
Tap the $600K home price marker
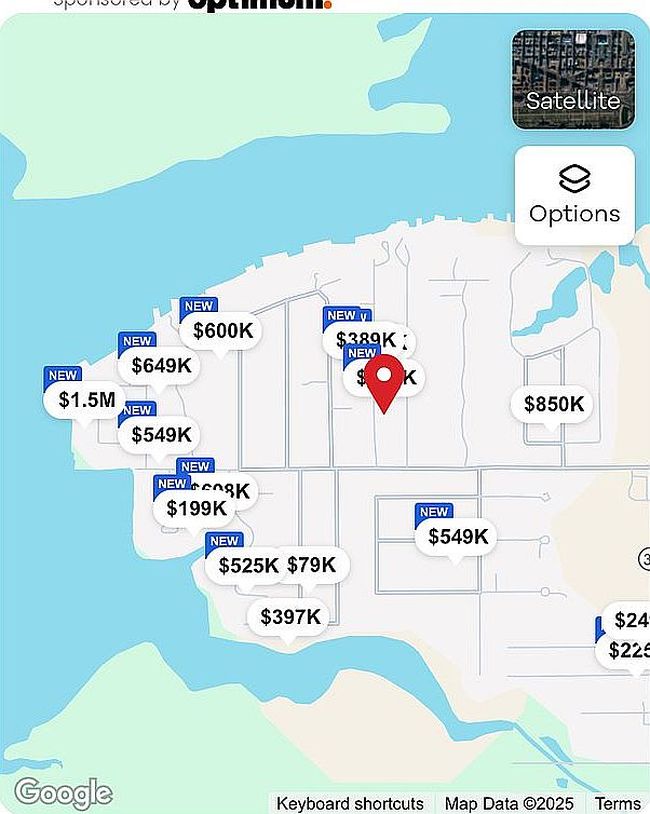coord(222,330)
